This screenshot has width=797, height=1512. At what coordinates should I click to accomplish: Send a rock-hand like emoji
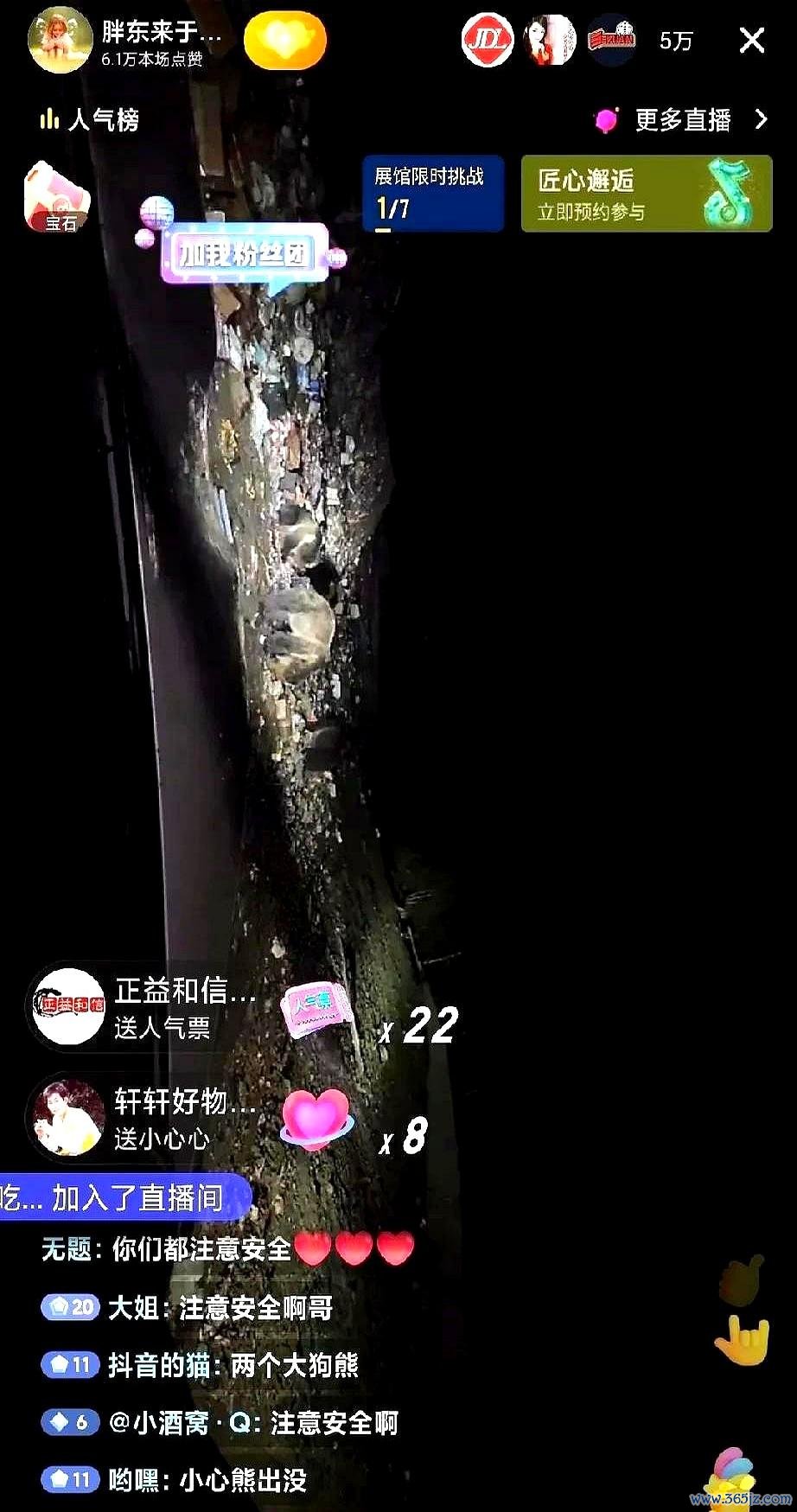pos(743,1340)
